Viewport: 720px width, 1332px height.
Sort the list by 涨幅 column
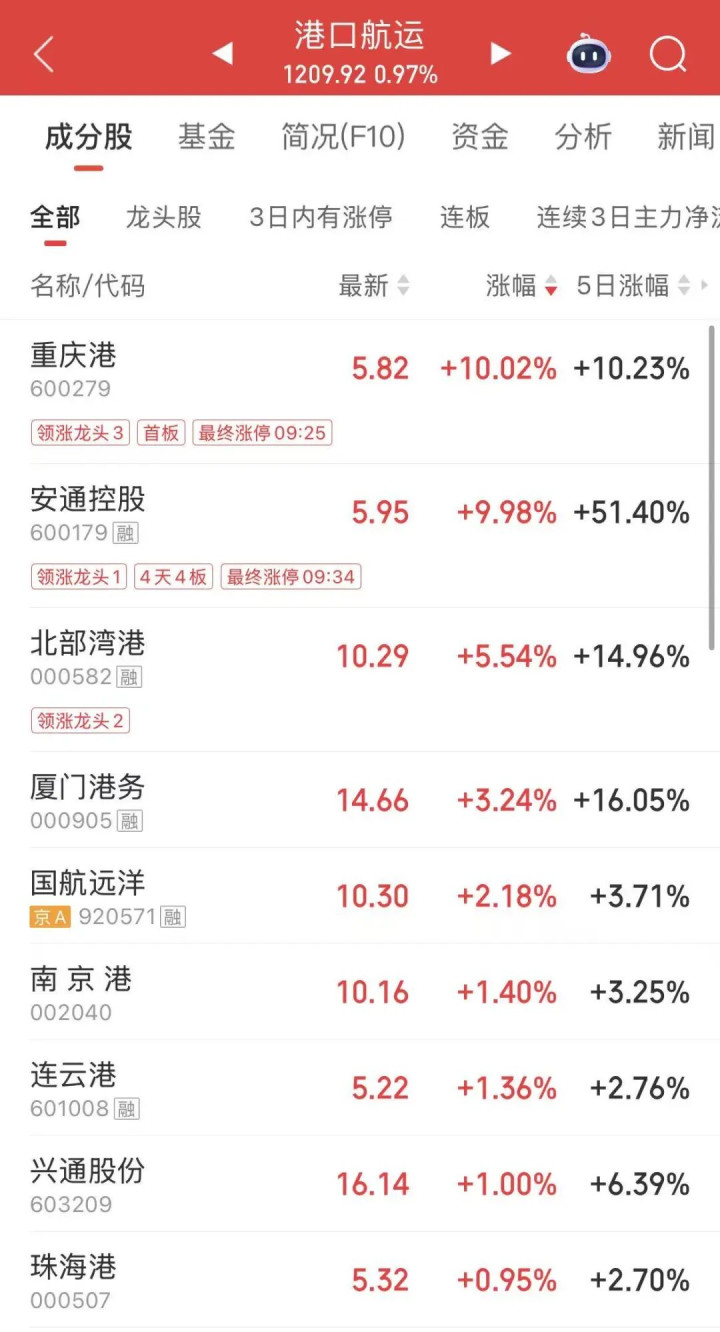coord(521,286)
